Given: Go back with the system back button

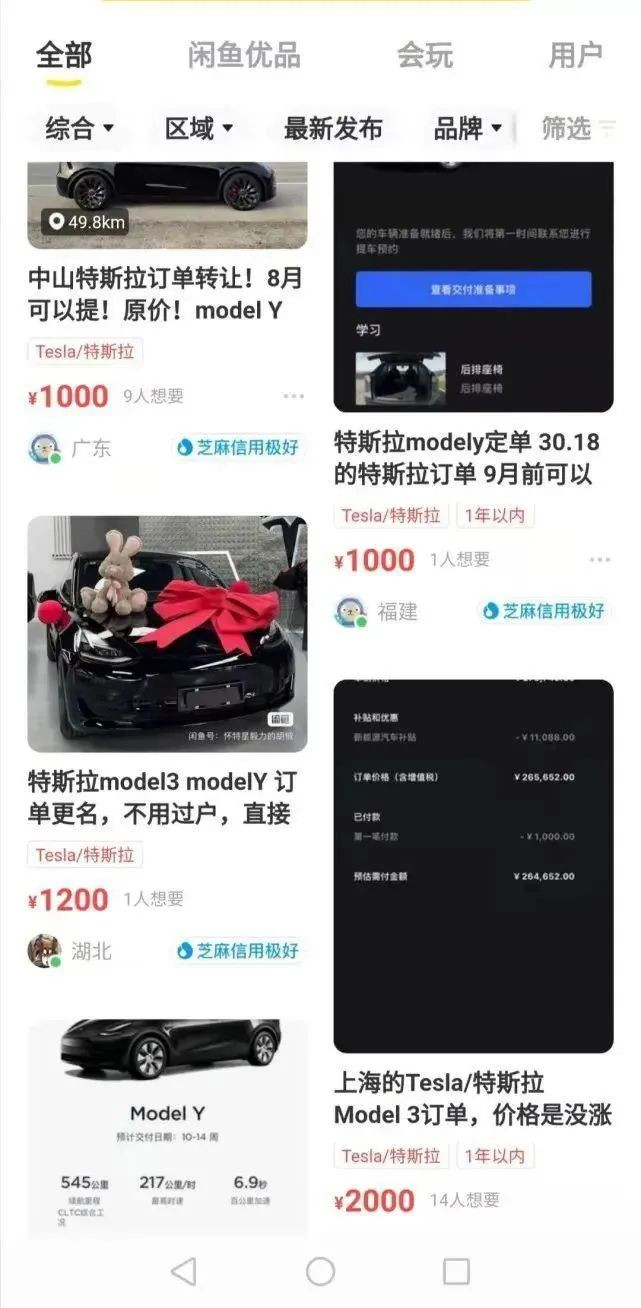Looking at the screenshot, I should (184, 1271).
